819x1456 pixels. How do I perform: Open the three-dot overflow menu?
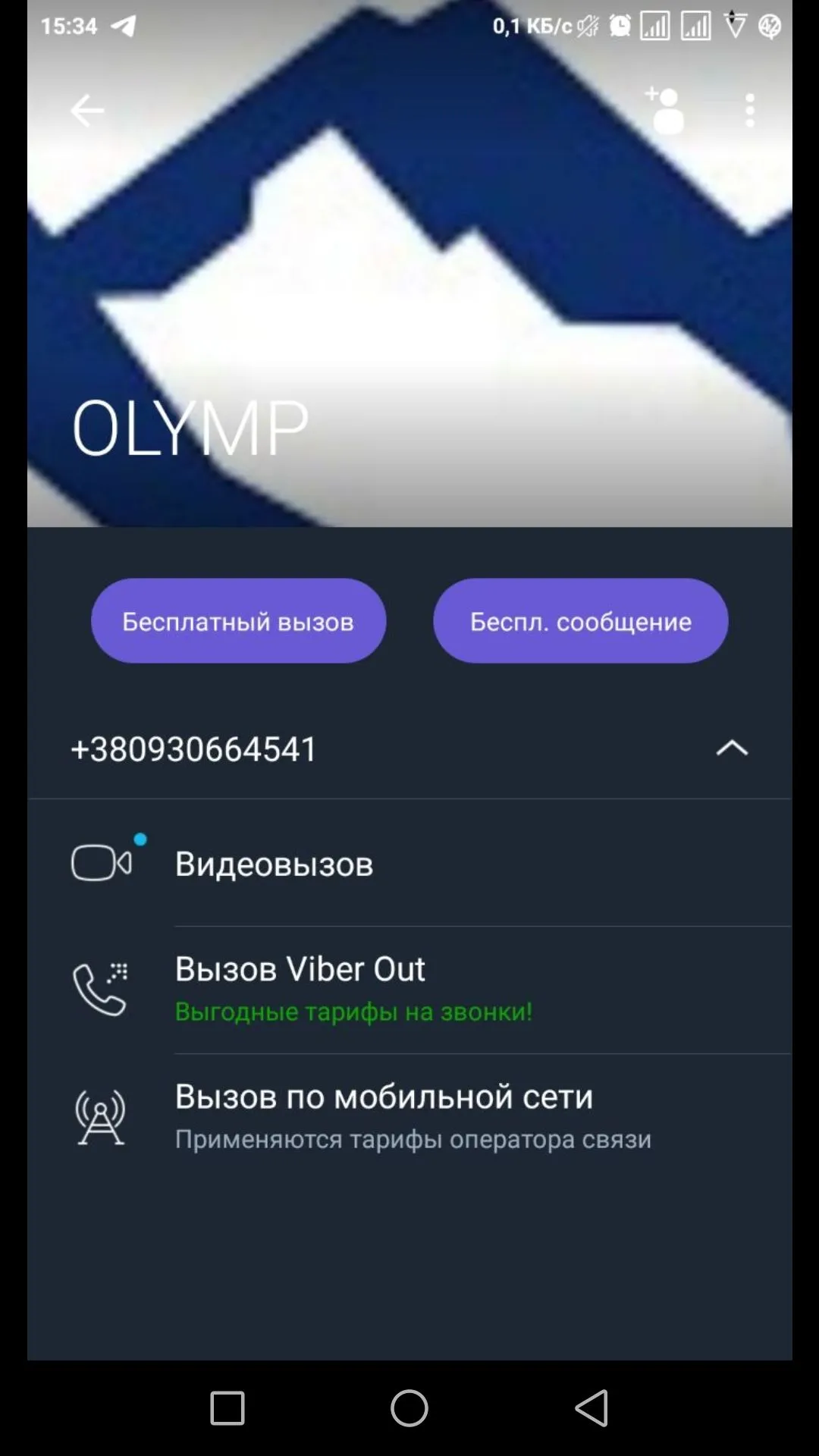(x=750, y=111)
